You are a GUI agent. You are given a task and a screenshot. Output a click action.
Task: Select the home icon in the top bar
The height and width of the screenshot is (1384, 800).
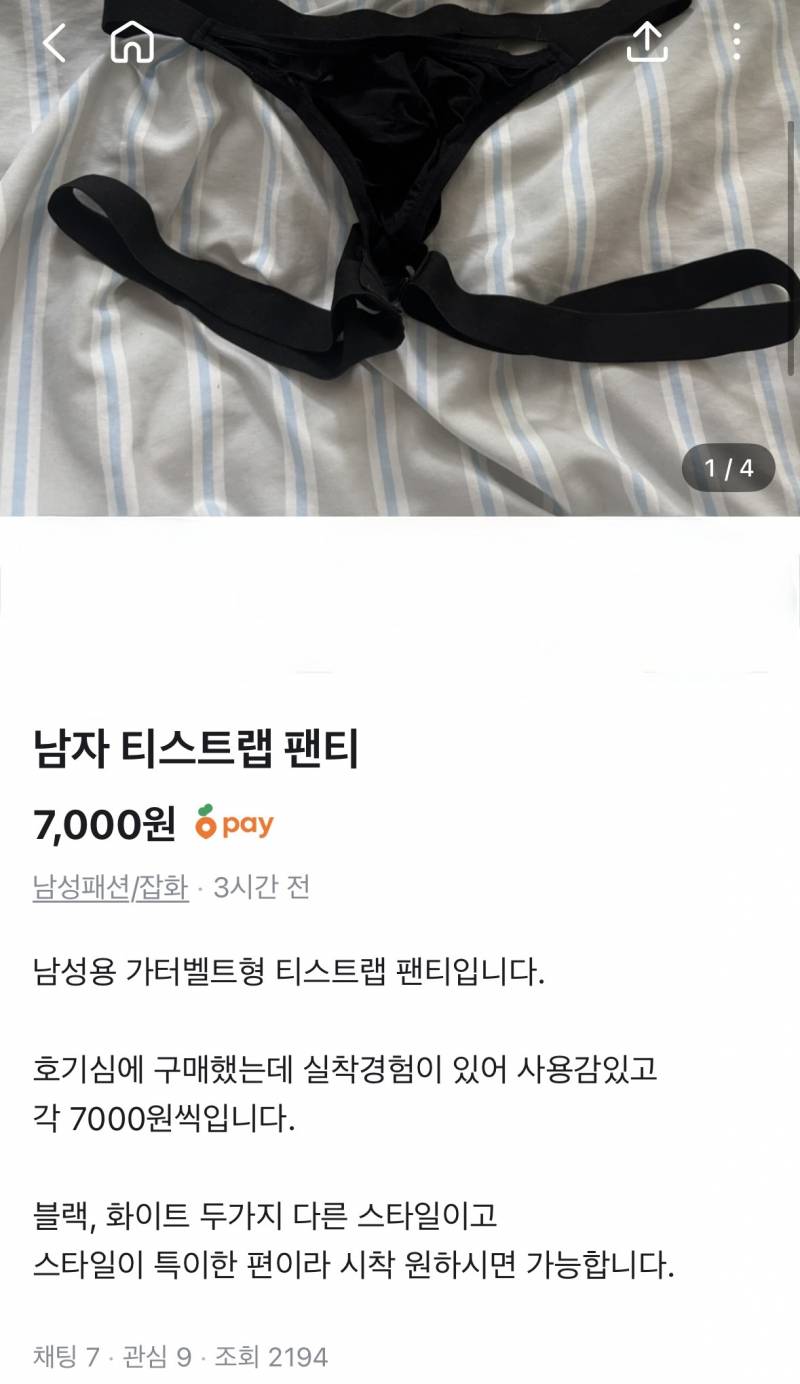(x=133, y=42)
